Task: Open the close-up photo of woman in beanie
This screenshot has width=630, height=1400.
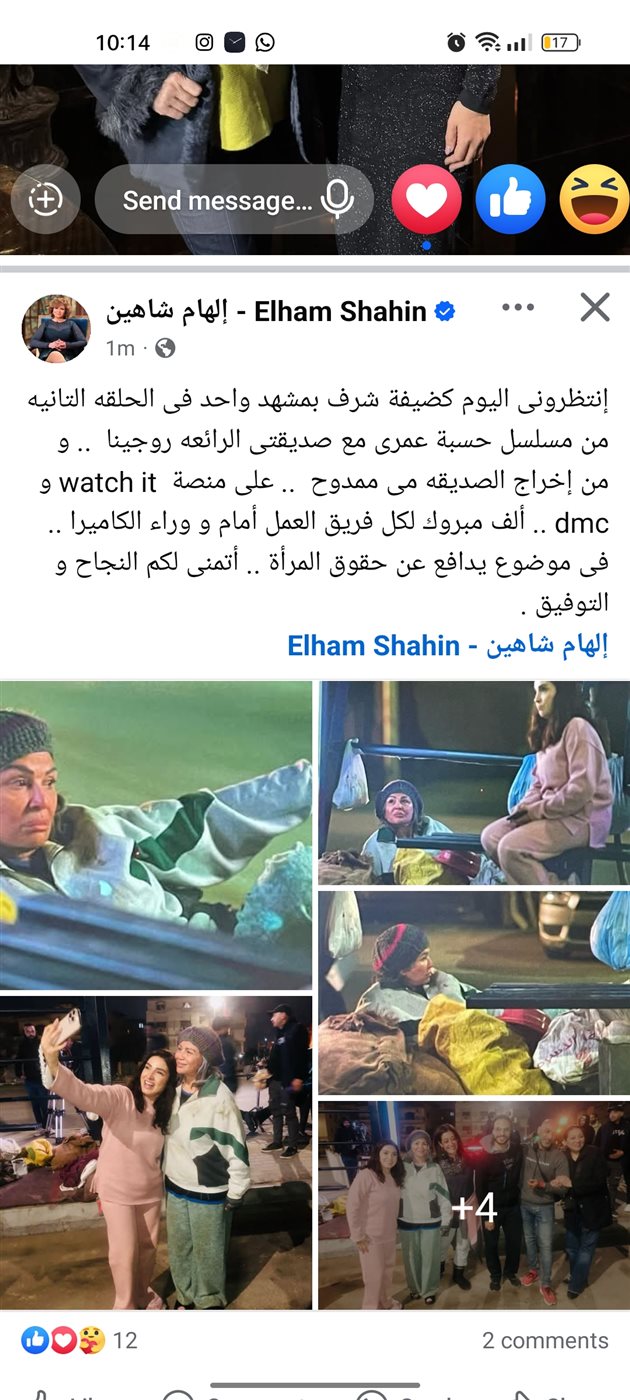Action: click(156, 835)
